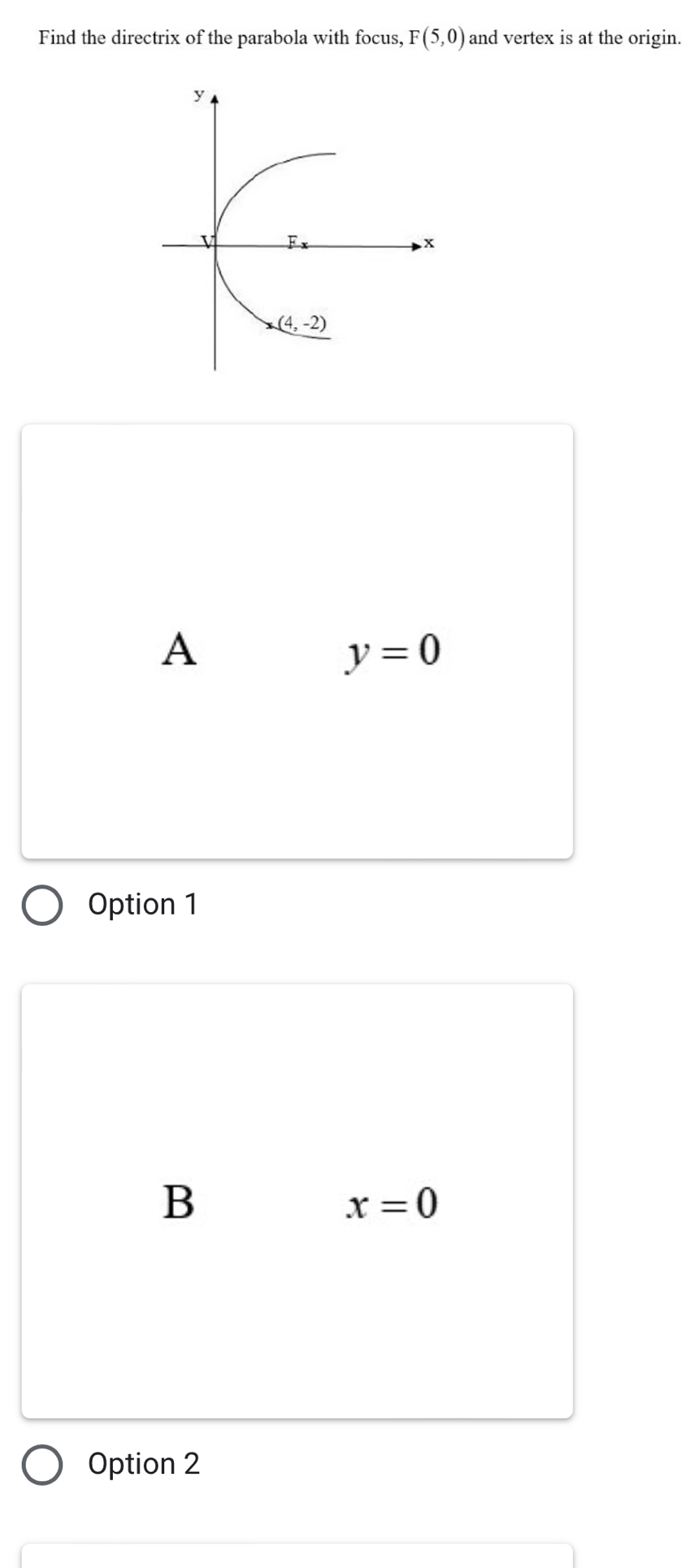The height and width of the screenshot is (1568, 690).
Task: Select the Option 1 radio button
Action: pyautogui.click(x=42, y=904)
